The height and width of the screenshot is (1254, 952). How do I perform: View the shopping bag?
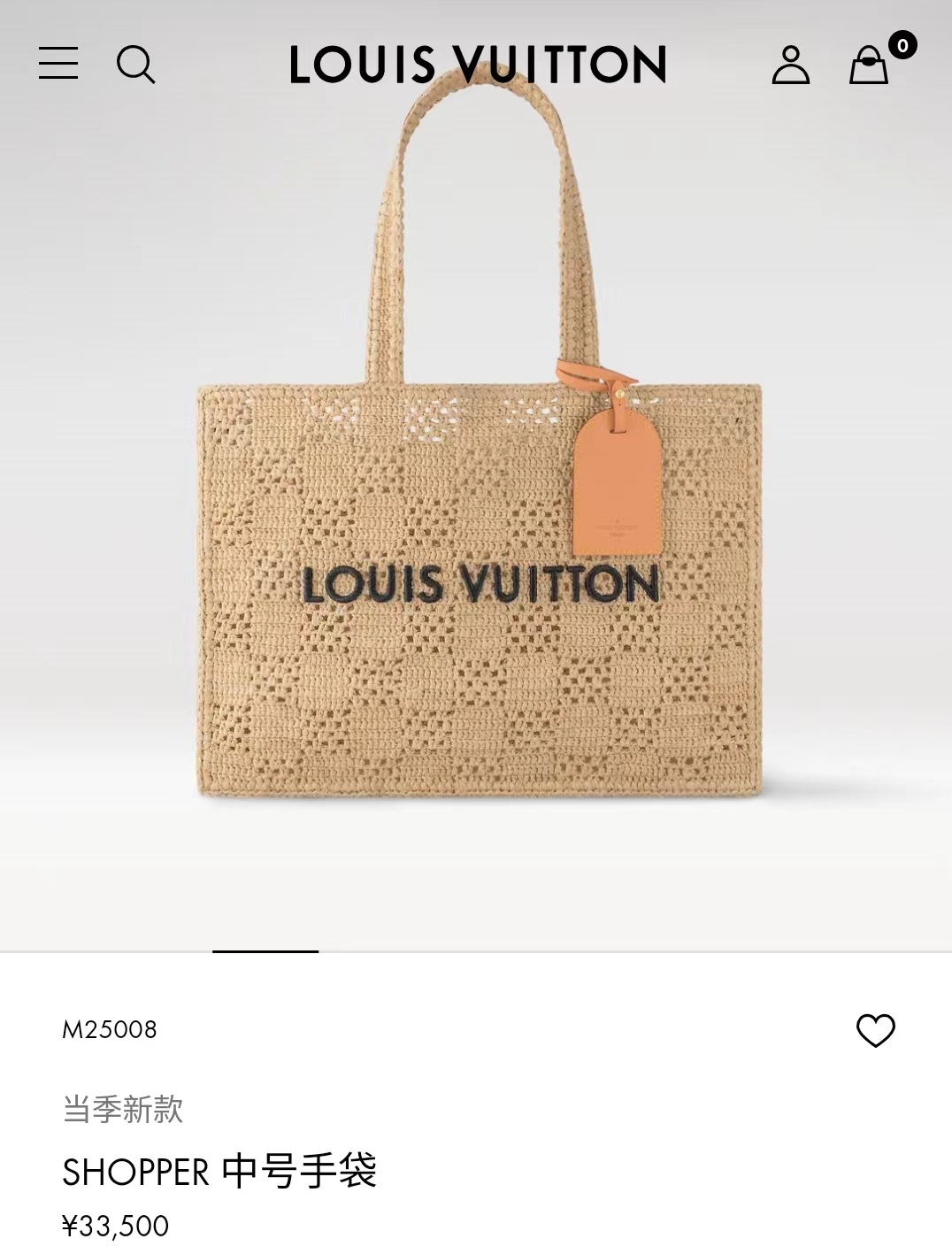coord(870,65)
